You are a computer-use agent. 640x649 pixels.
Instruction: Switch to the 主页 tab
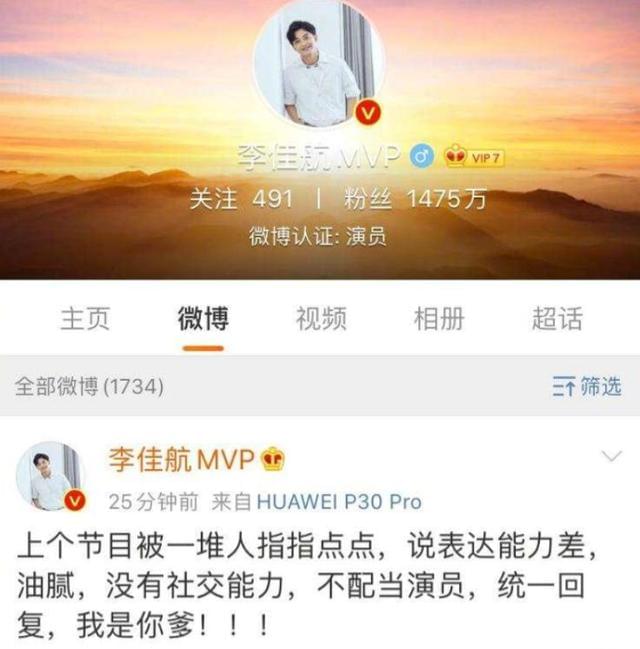(x=85, y=319)
